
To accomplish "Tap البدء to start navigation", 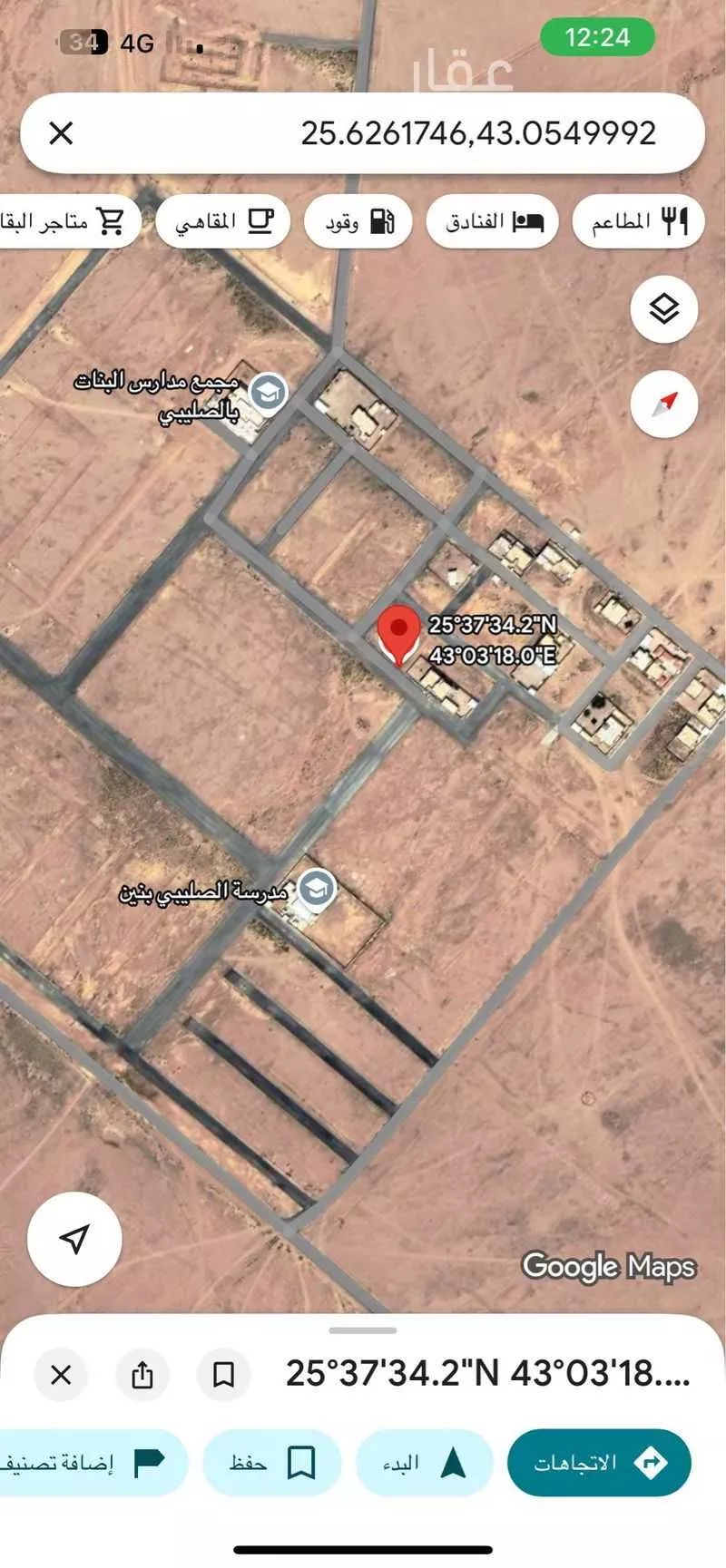I will [x=425, y=1462].
